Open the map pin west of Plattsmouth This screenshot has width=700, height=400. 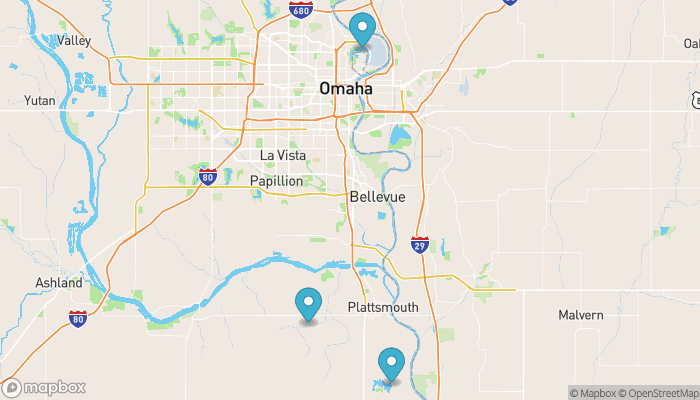(x=309, y=304)
